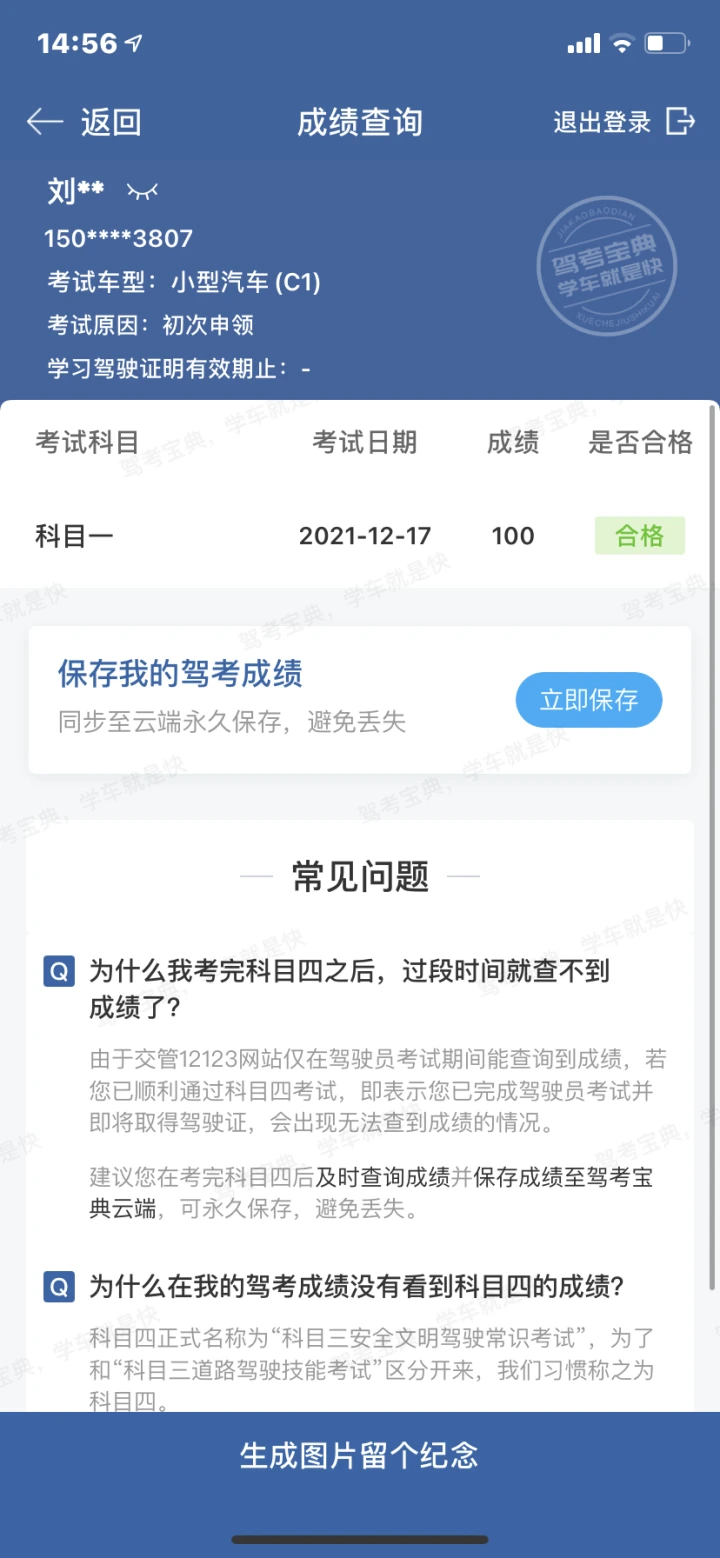
Task: Tap 立即保存 to save scores
Action: pos(589,700)
